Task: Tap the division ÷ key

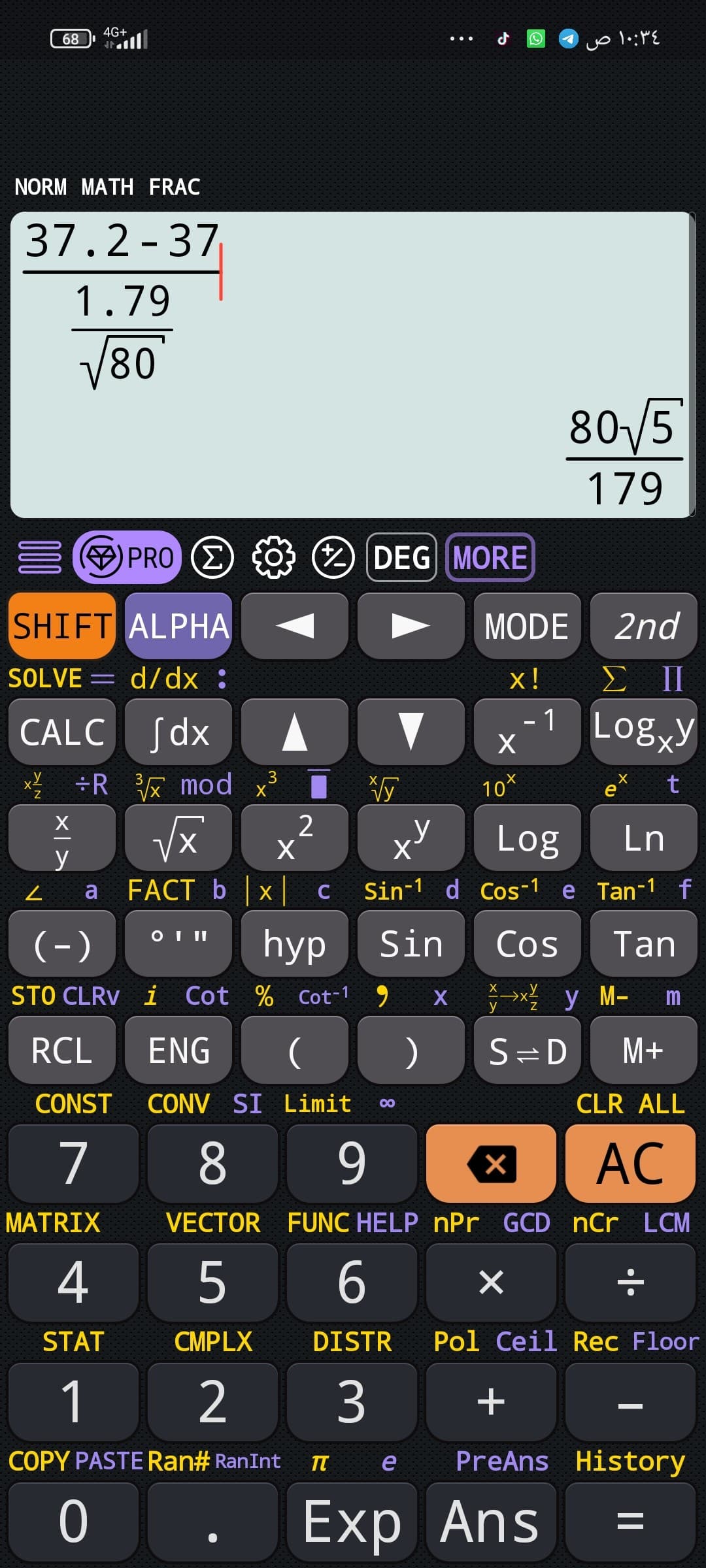Action: coord(630,1282)
